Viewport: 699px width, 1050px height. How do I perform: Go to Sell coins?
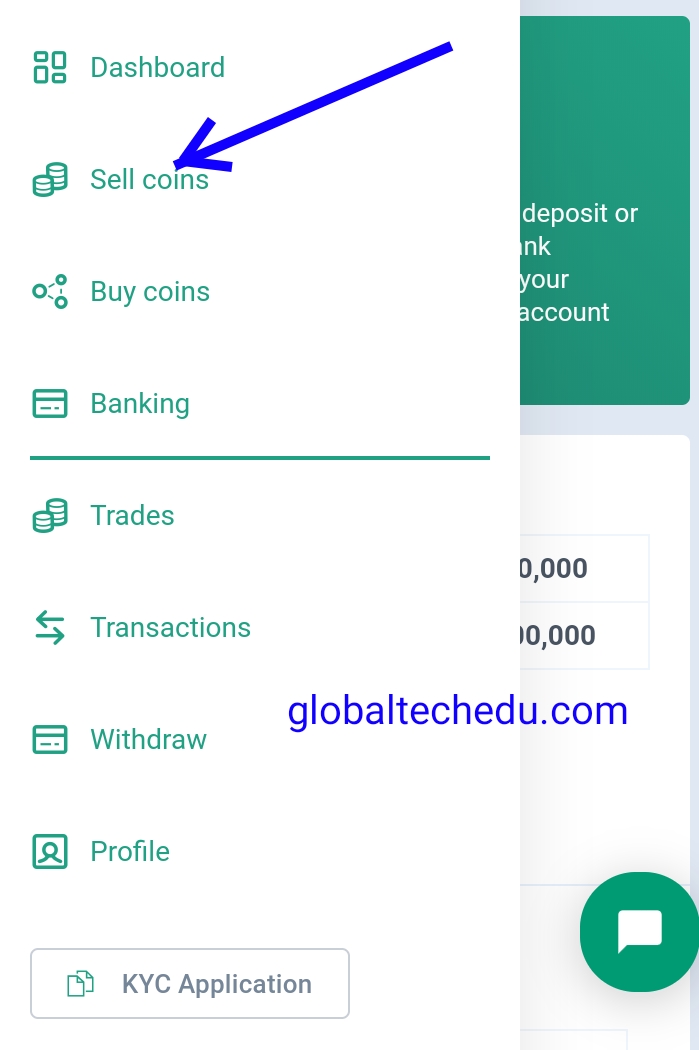point(149,180)
